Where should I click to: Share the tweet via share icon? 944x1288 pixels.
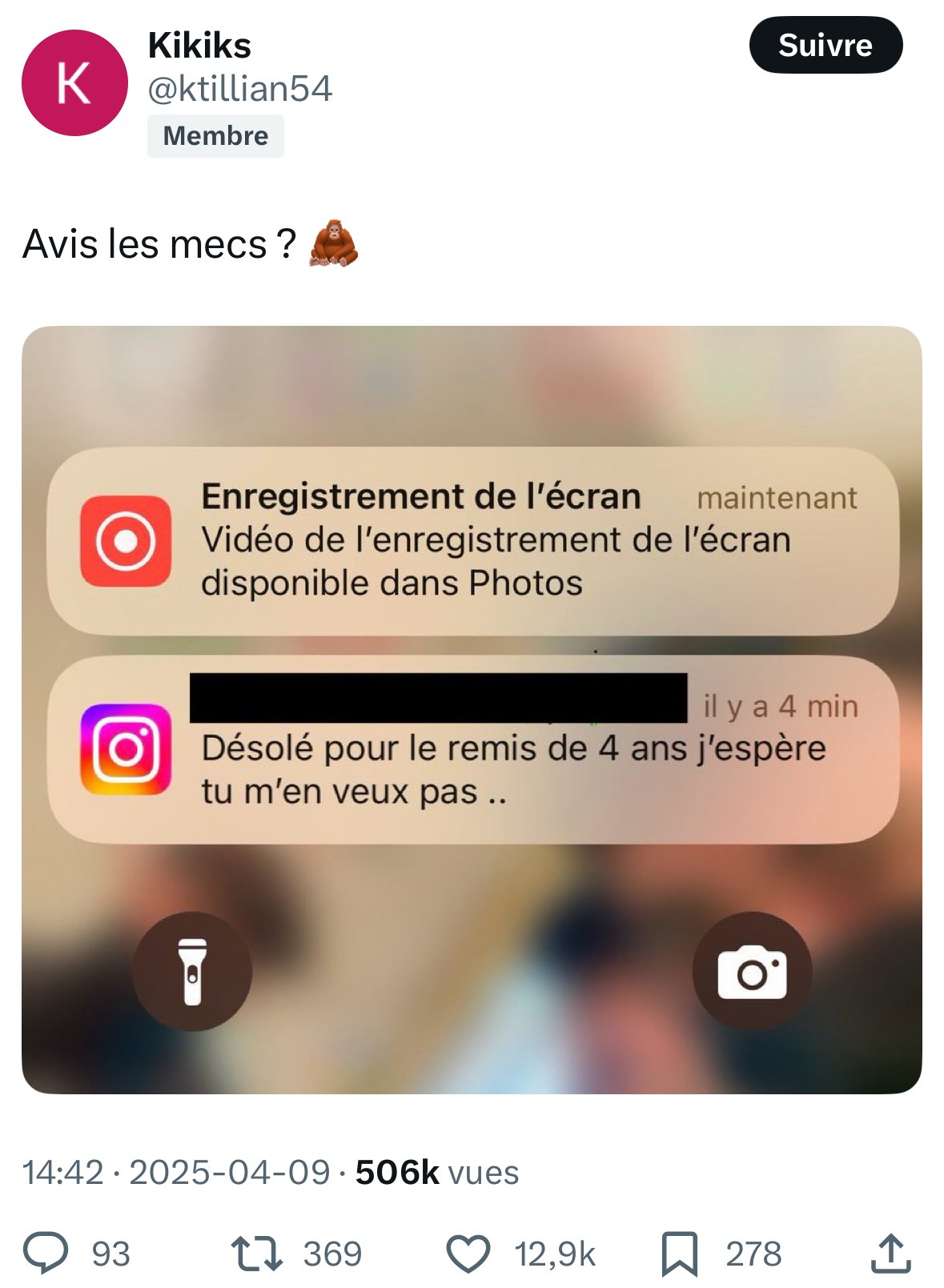click(x=891, y=1253)
